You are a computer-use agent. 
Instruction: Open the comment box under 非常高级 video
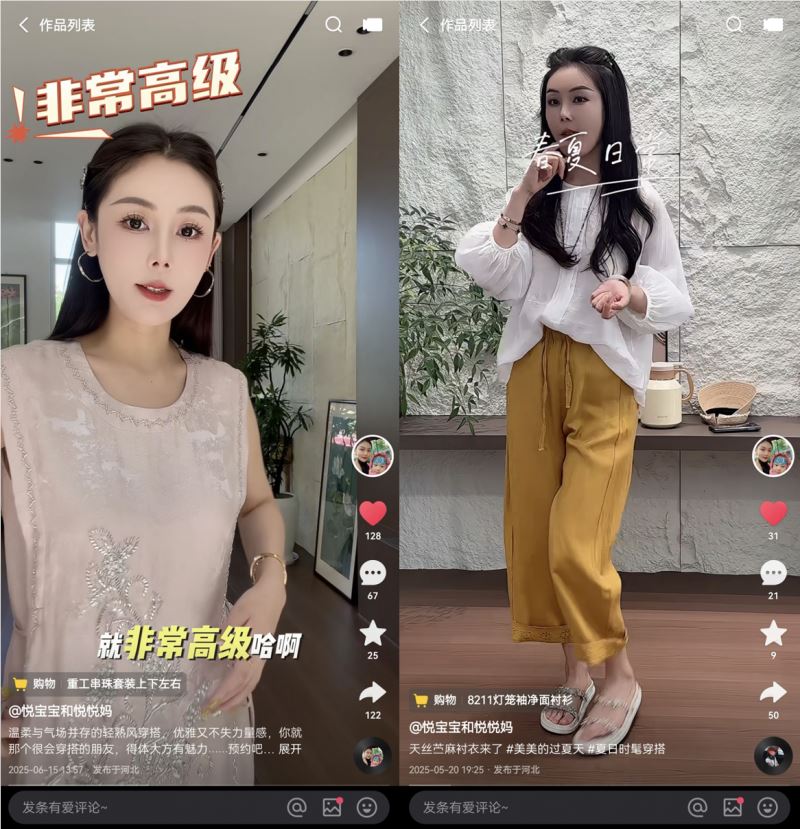click(140, 806)
